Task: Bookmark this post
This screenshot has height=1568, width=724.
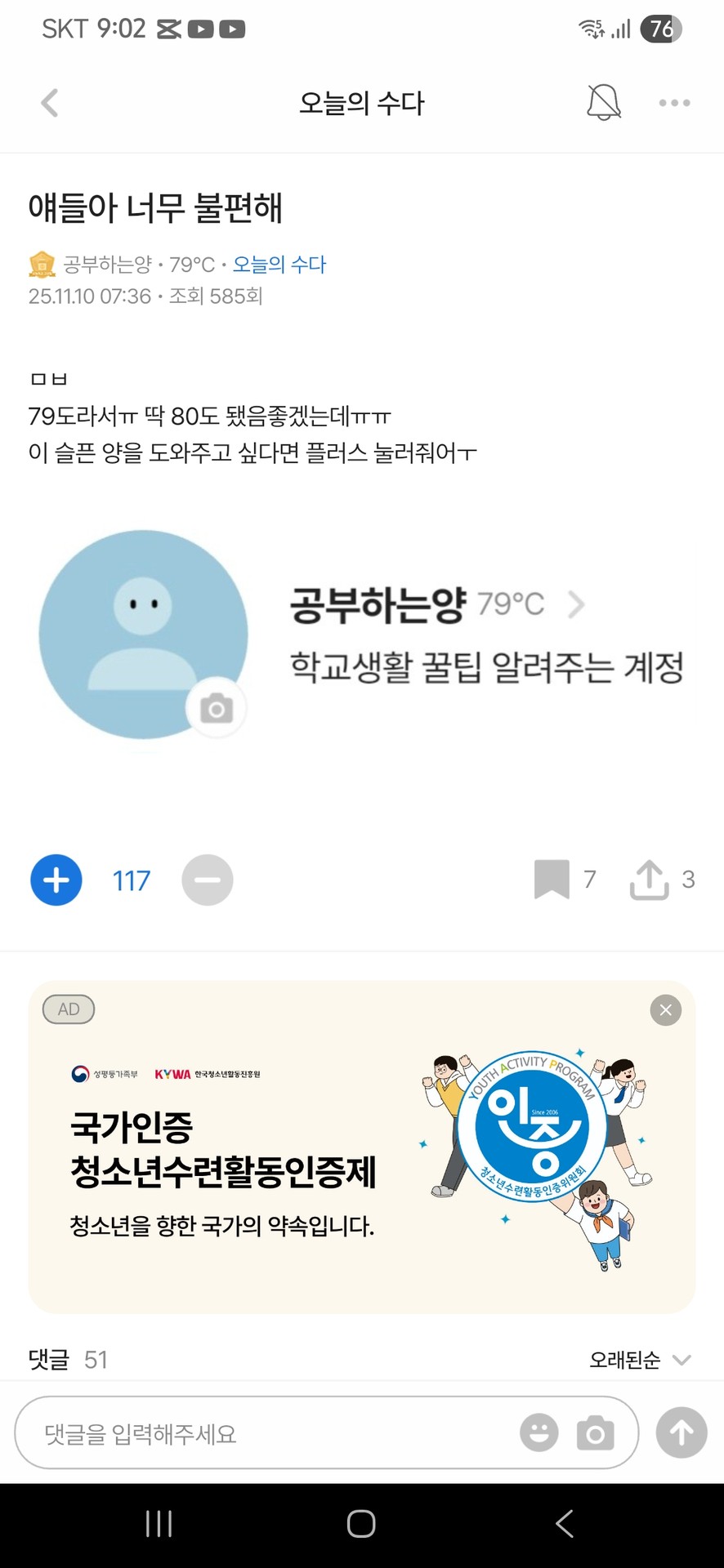Action: [552, 880]
